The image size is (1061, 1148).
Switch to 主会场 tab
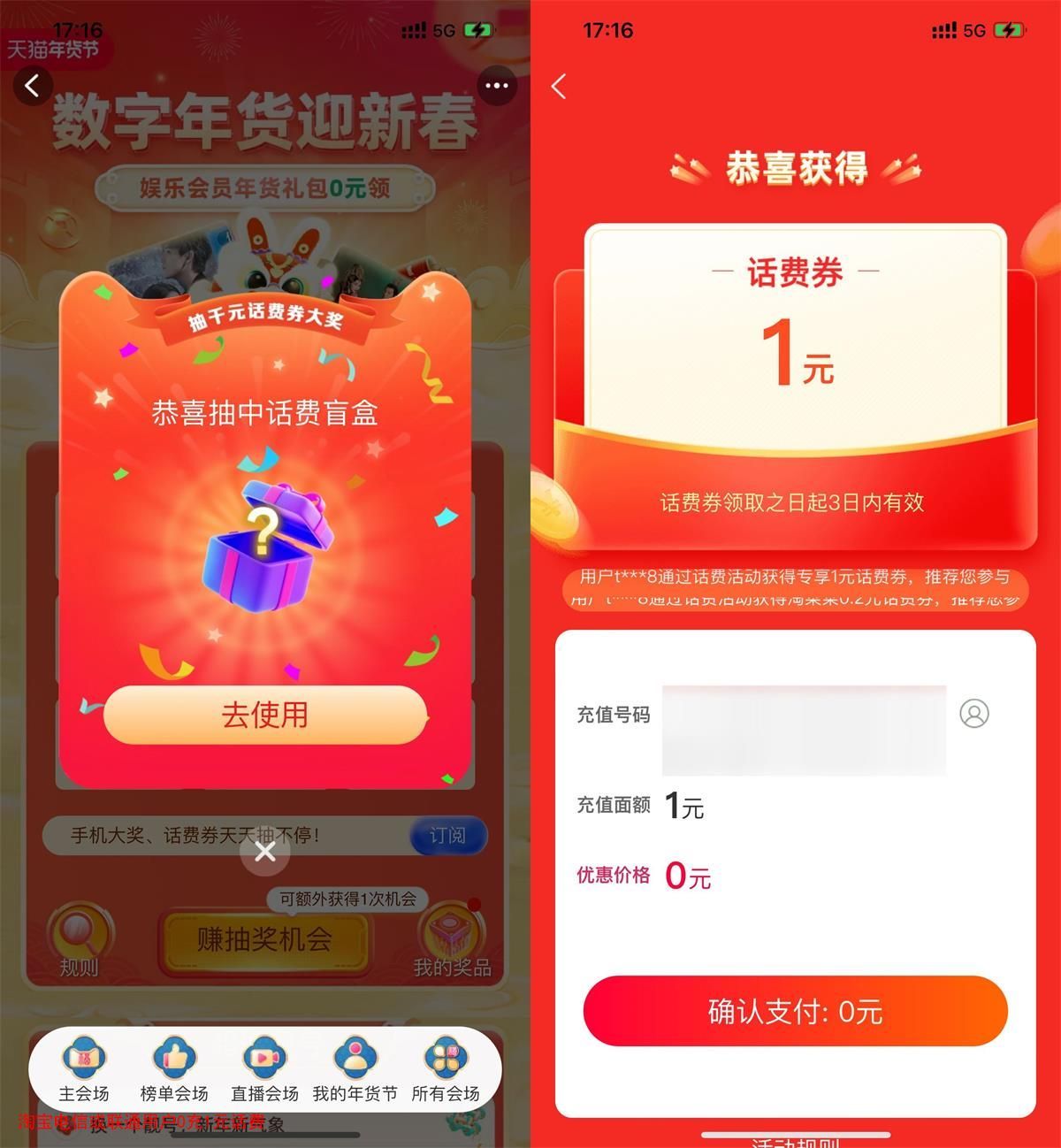point(84,1070)
